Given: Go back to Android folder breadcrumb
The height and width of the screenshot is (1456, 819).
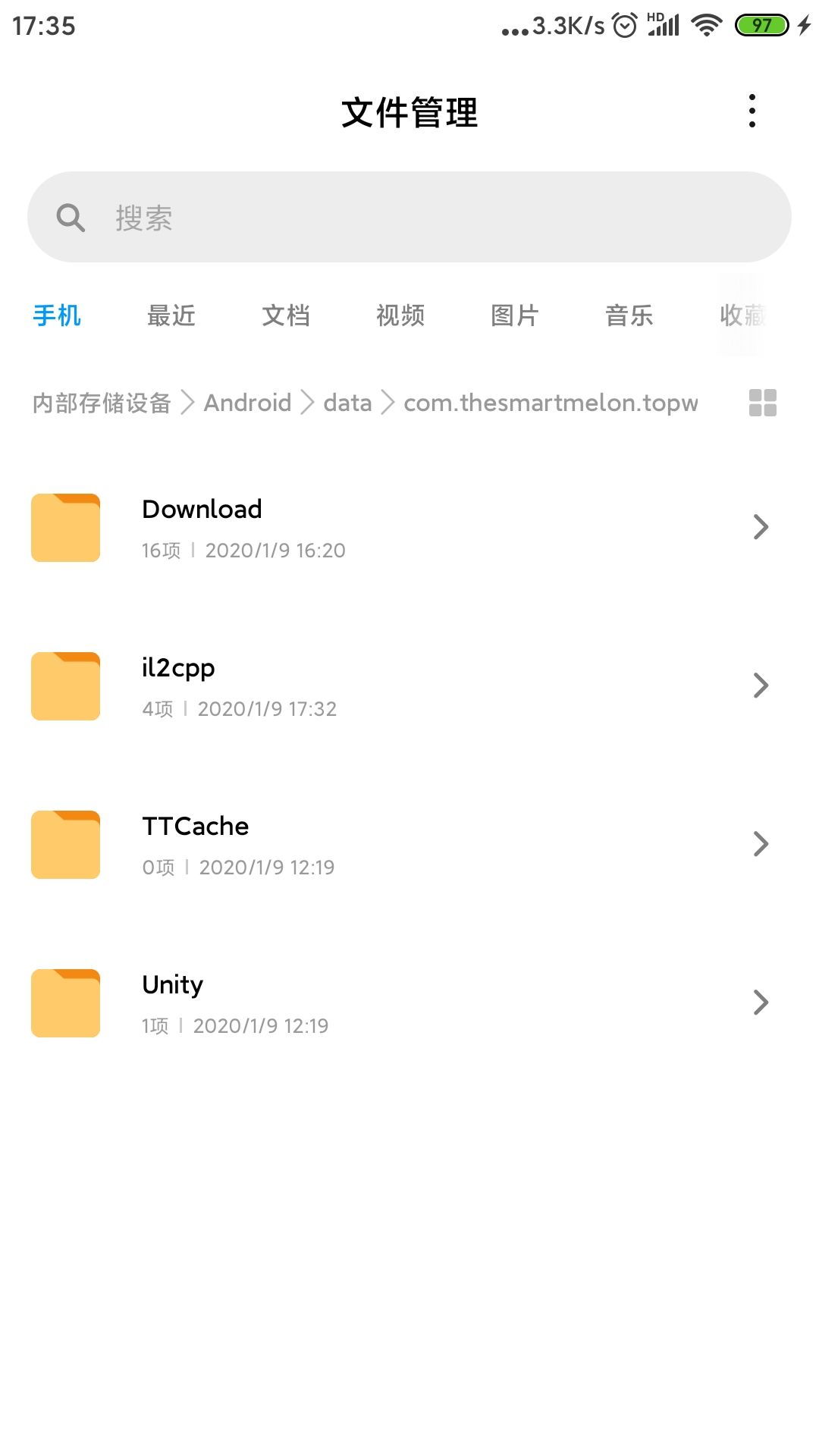Looking at the screenshot, I should click(x=247, y=403).
